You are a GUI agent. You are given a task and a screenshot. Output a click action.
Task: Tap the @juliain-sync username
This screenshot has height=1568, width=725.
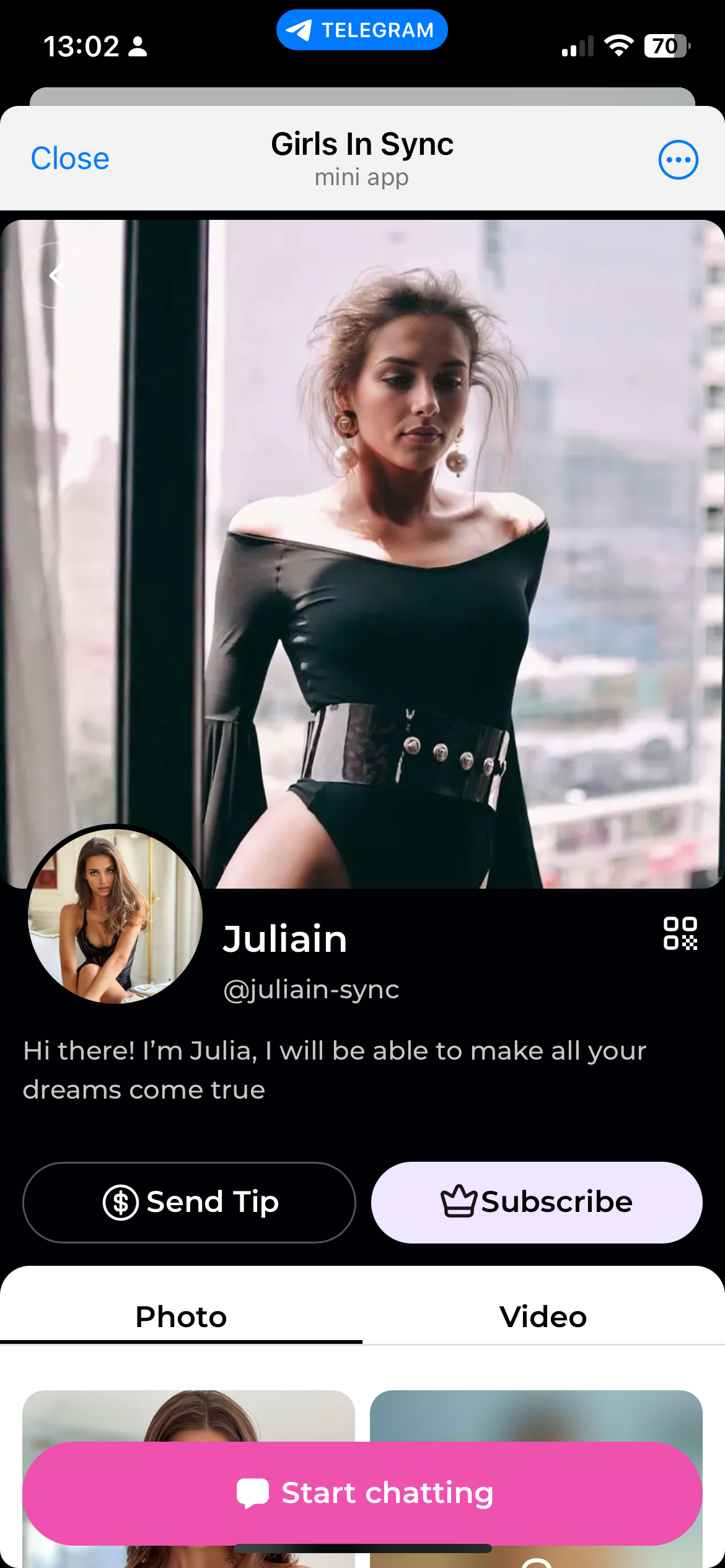310,989
